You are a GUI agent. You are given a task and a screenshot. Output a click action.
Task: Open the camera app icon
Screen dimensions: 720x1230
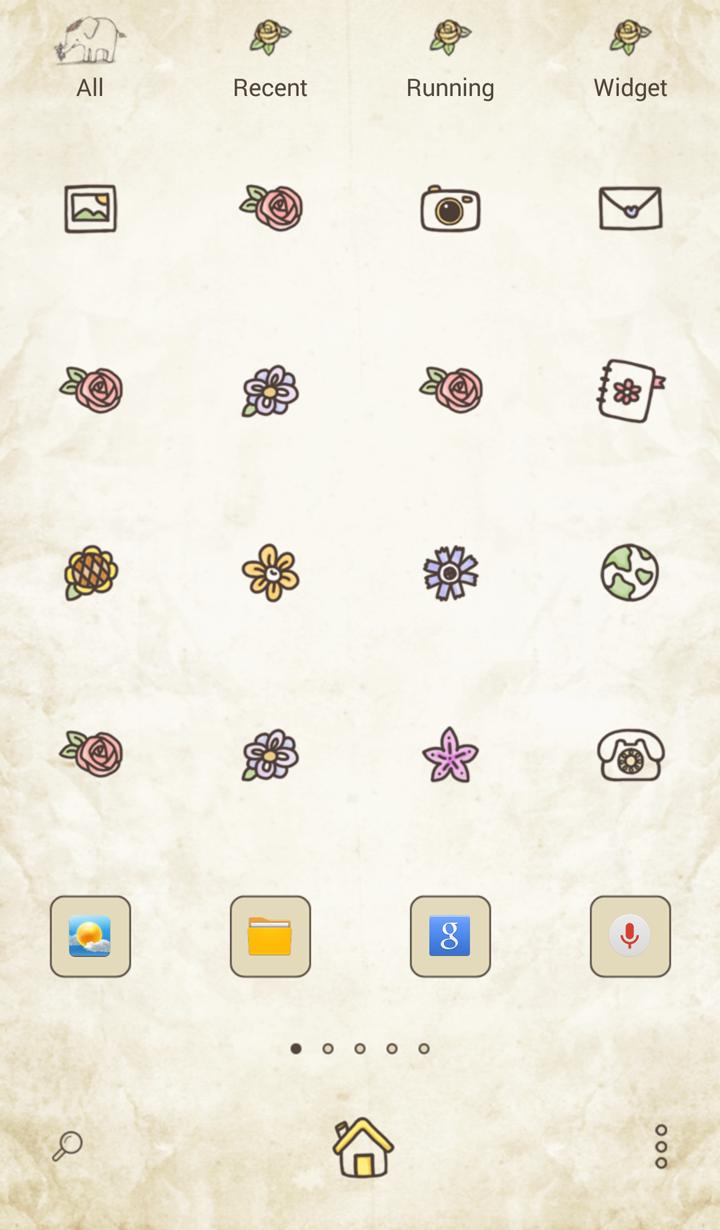pos(450,209)
